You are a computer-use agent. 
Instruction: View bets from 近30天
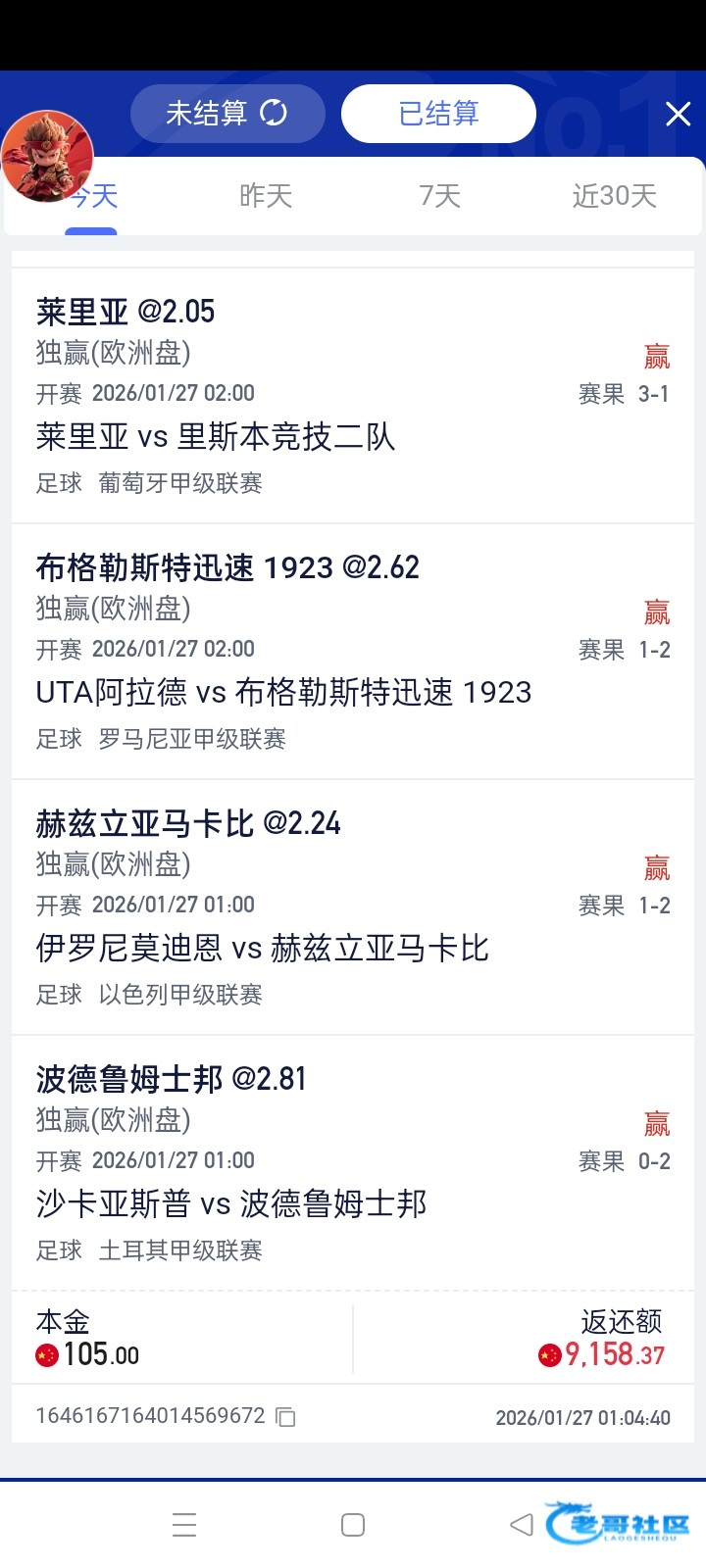(x=614, y=196)
